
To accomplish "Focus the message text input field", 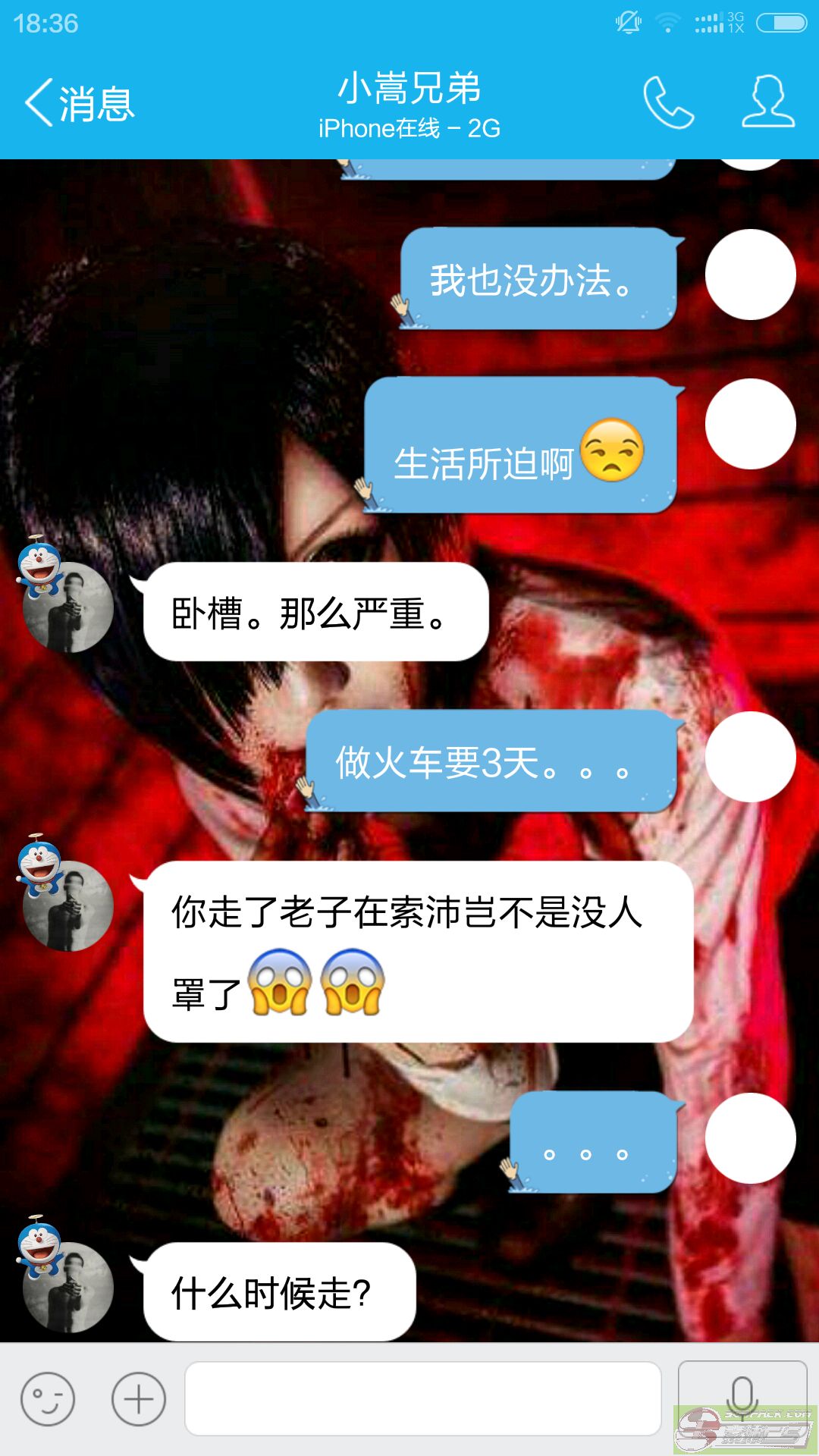I will (x=422, y=1399).
